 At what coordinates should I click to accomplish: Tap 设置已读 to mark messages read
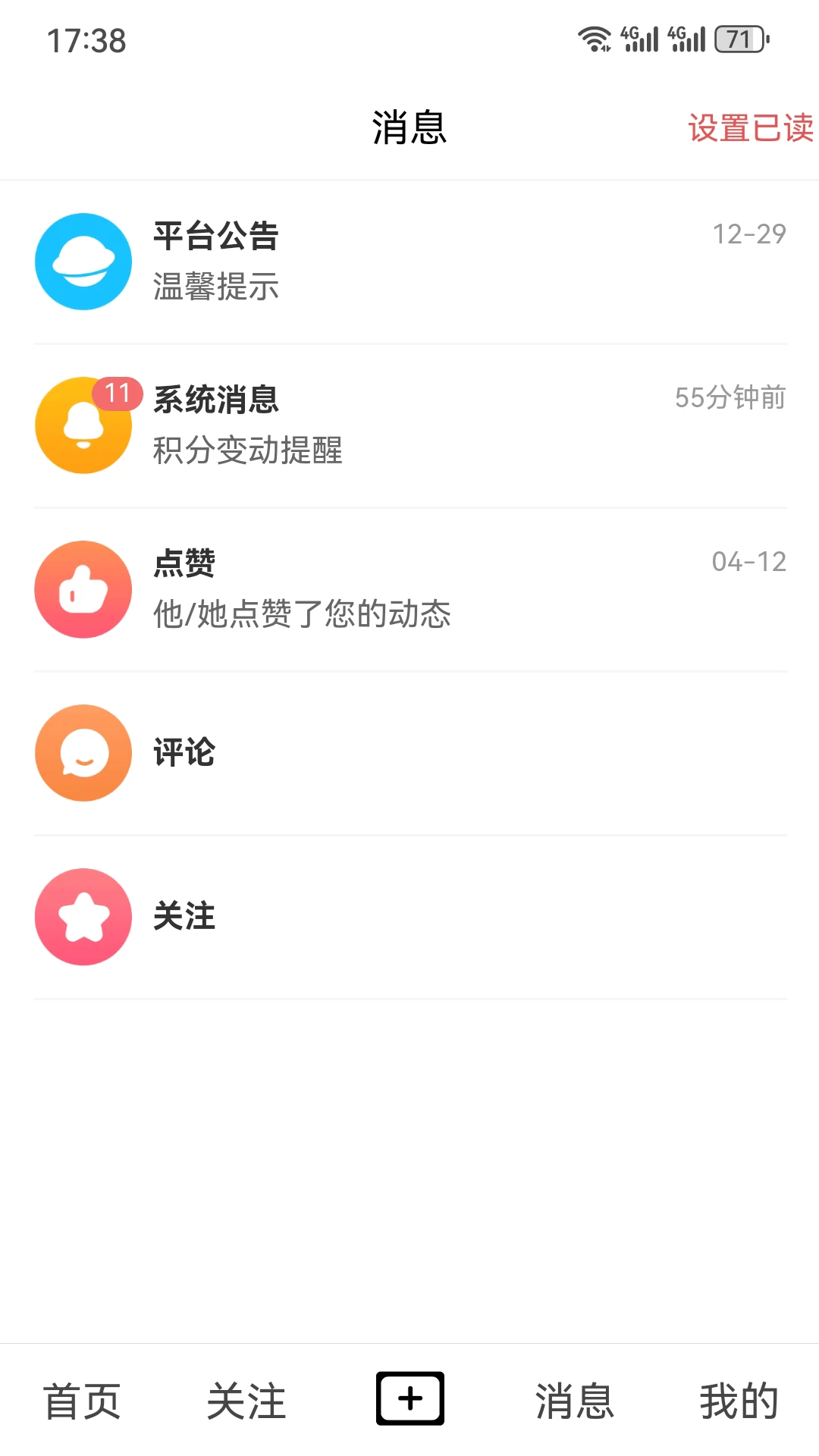(x=749, y=127)
